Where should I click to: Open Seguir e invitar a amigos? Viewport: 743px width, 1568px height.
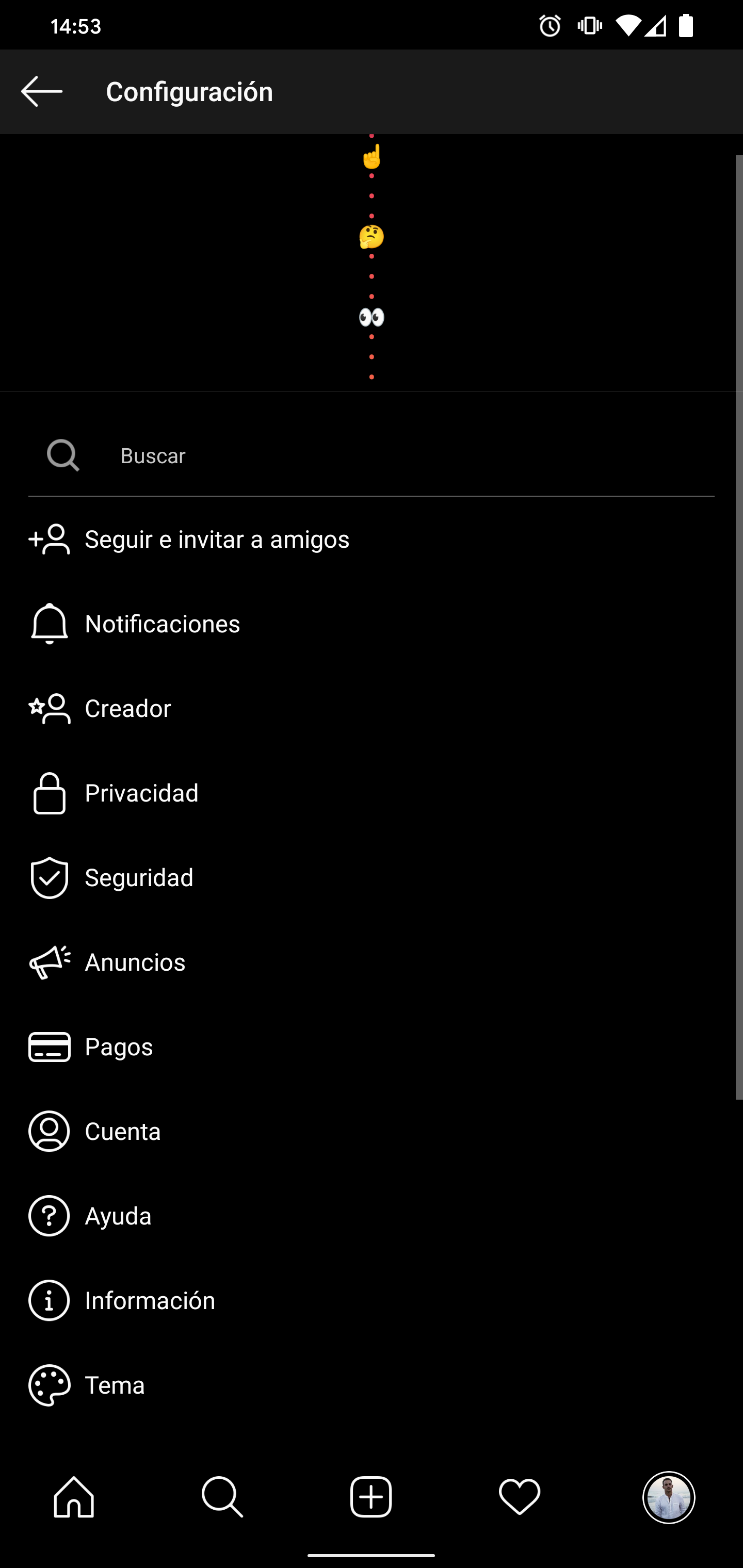pyautogui.click(x=217, y=540)
